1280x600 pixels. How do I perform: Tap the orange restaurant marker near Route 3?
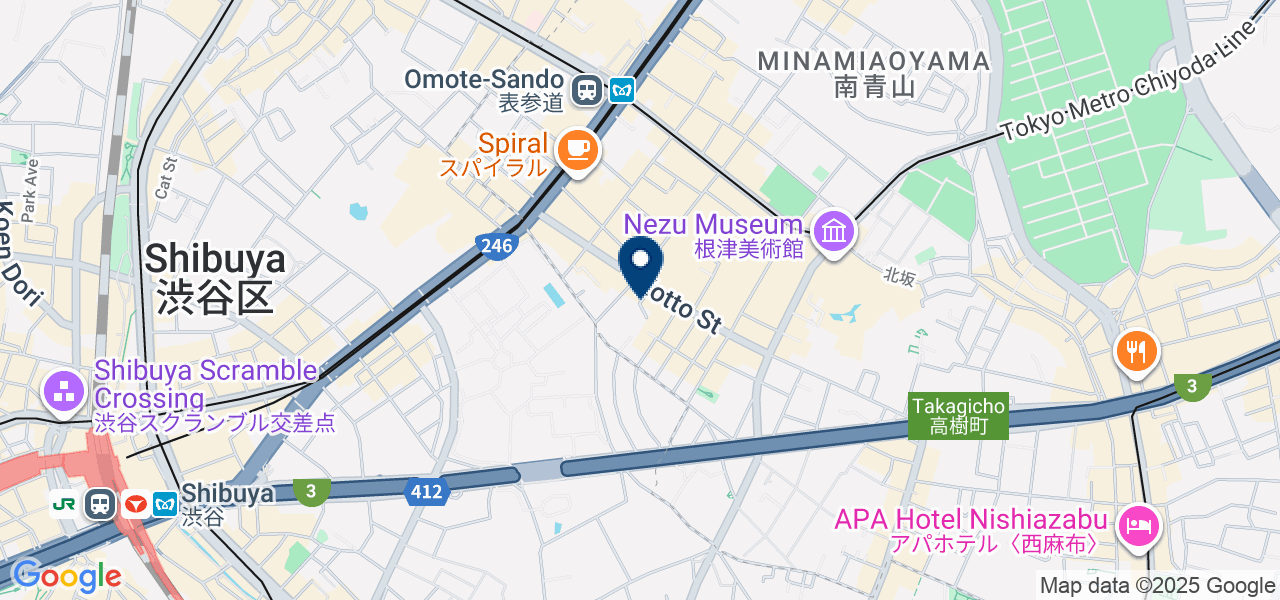1137,351
